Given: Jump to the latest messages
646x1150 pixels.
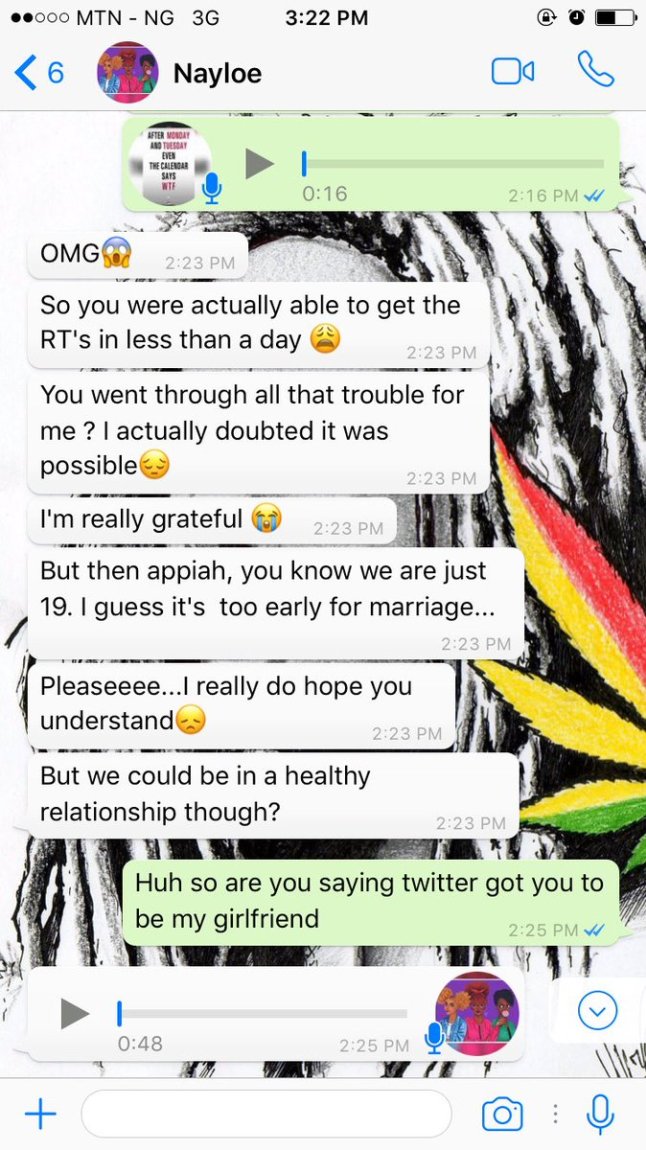Looking at the screenshot, I should (598, 1012).
